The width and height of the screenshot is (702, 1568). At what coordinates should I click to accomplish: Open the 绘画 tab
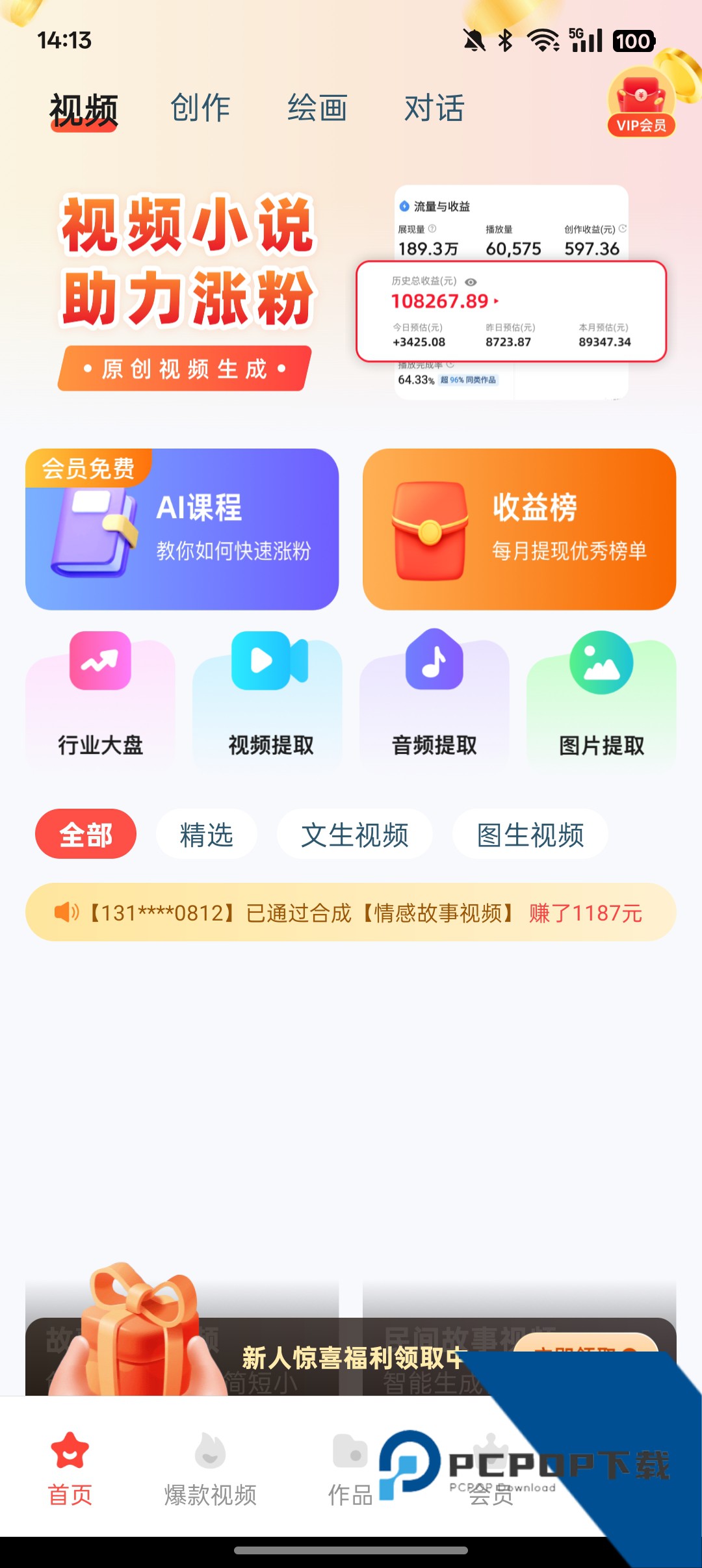point(317,108)
